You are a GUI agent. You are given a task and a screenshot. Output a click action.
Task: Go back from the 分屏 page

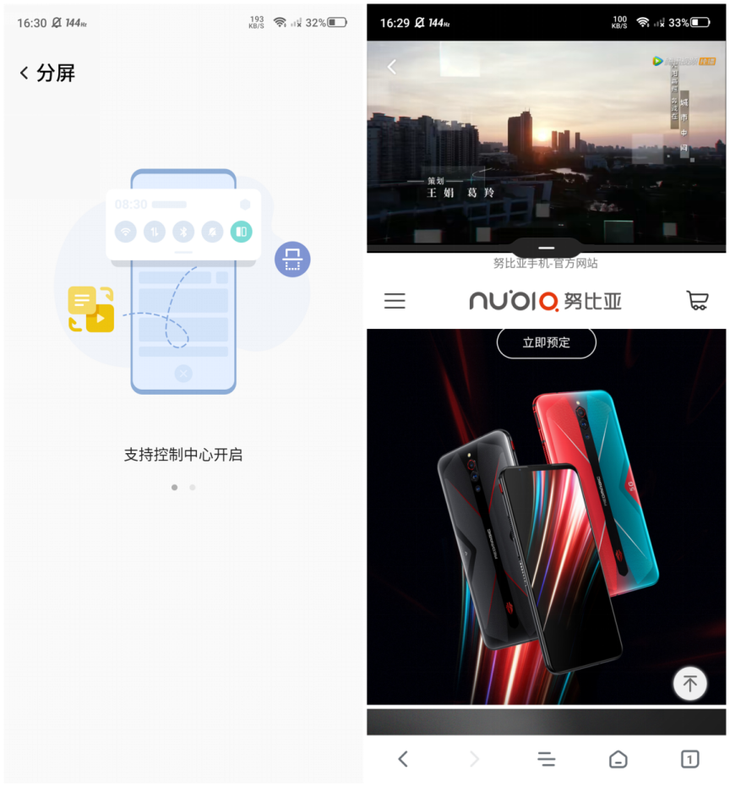[25, 73]
